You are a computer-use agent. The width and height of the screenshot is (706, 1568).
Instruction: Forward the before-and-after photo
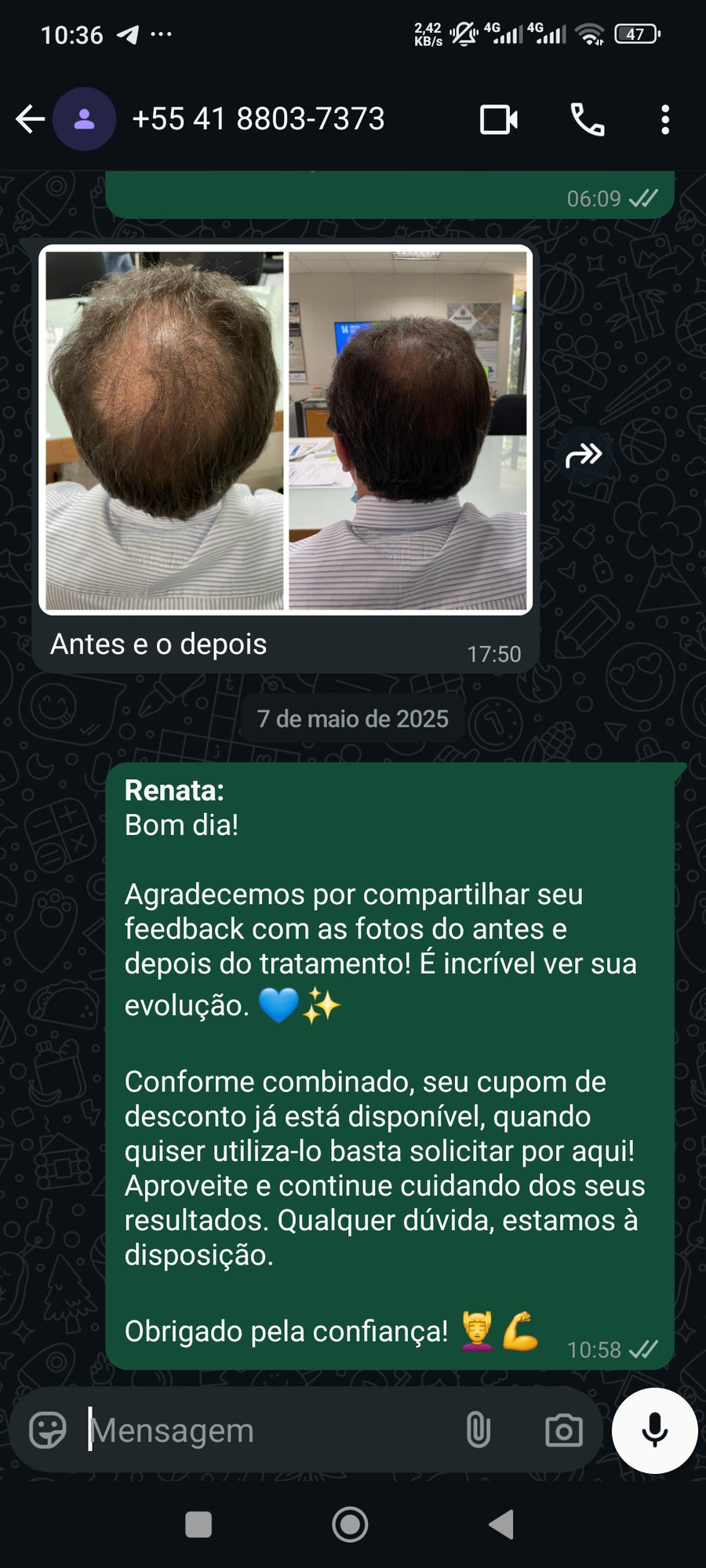[x=584, y=453]
